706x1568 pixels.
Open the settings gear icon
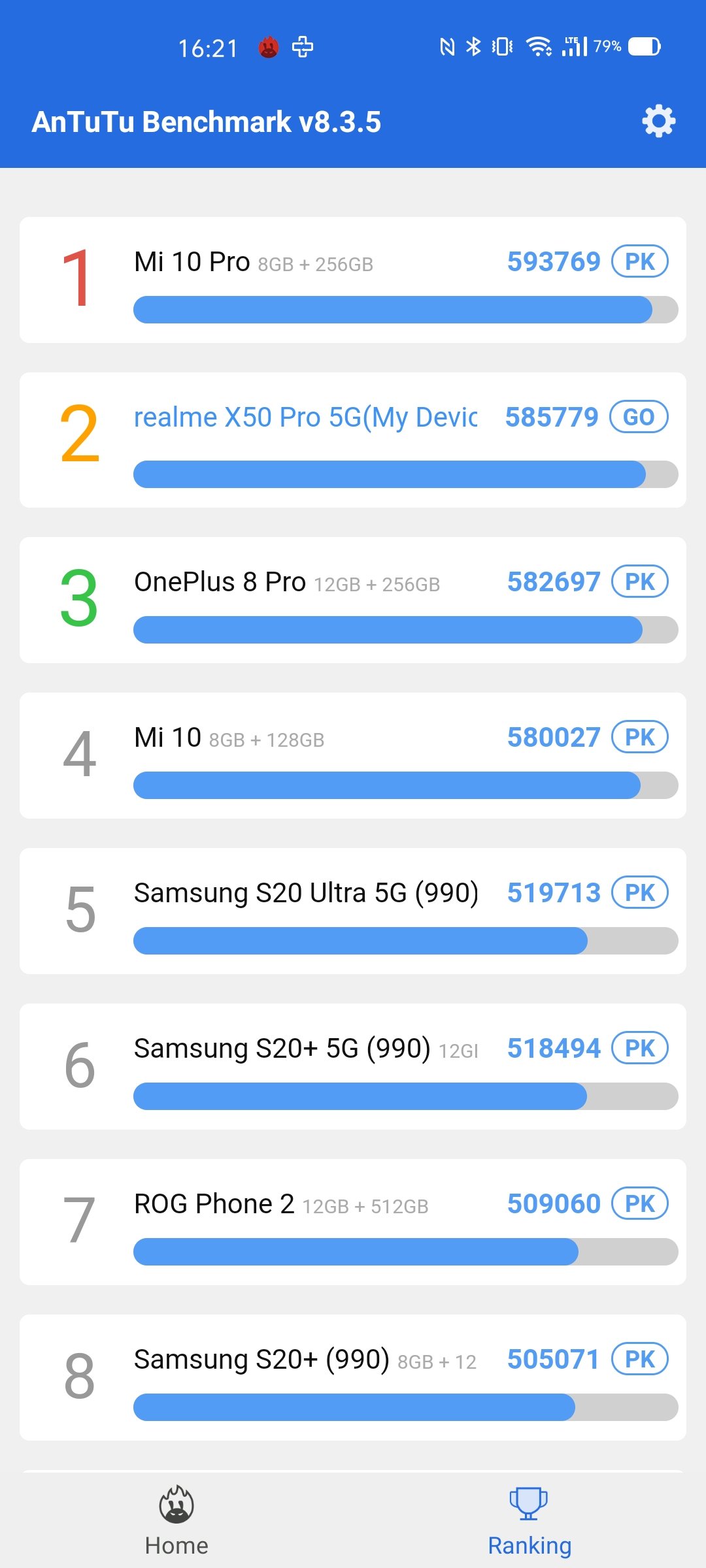pyautogui.click(x=658, y=121)
